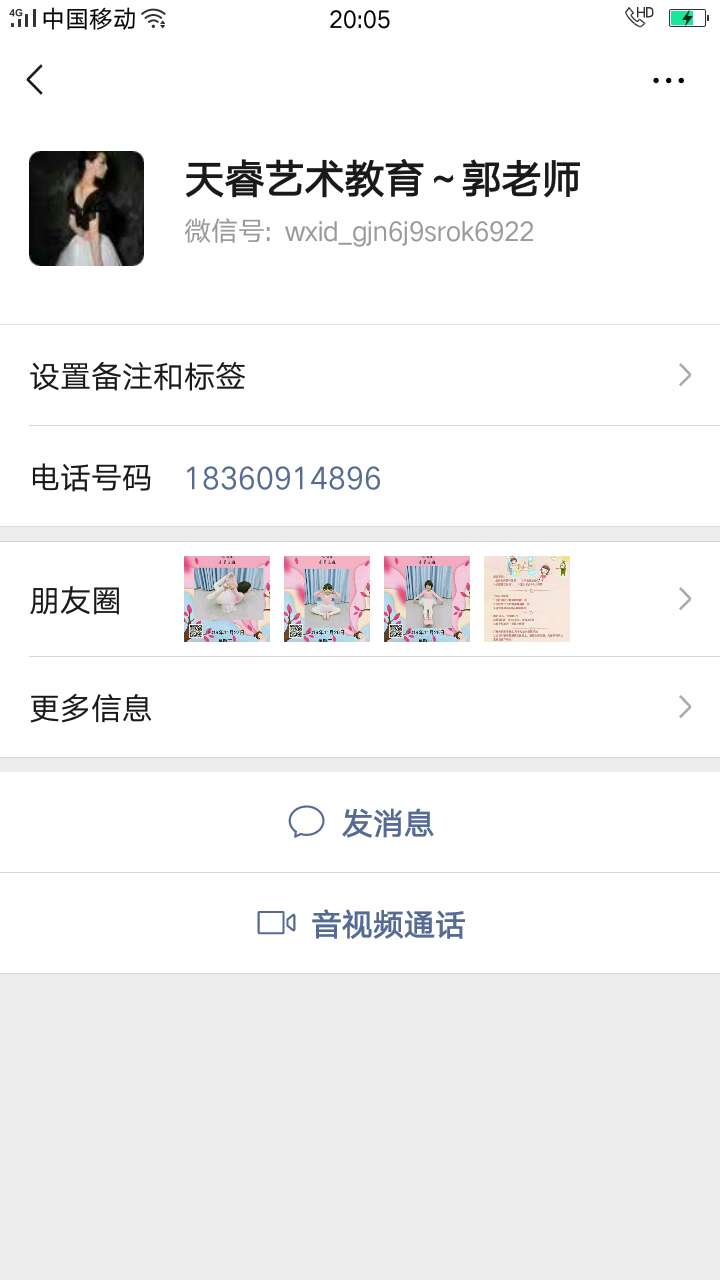Go back using the top-left arrow
The image size is (720, 1280).
(35, 80)
